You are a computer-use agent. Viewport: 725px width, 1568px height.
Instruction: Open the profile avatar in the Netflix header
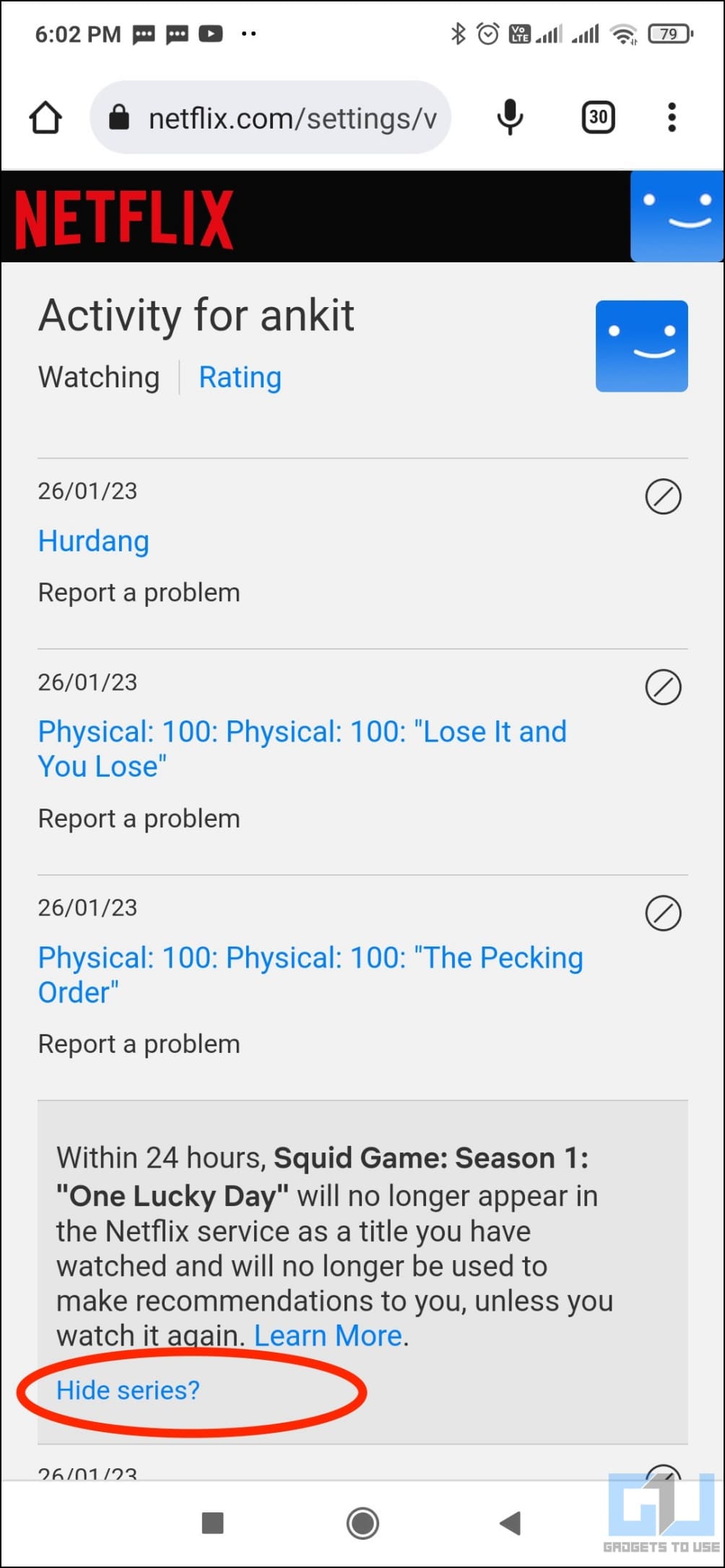coord(677,216)
